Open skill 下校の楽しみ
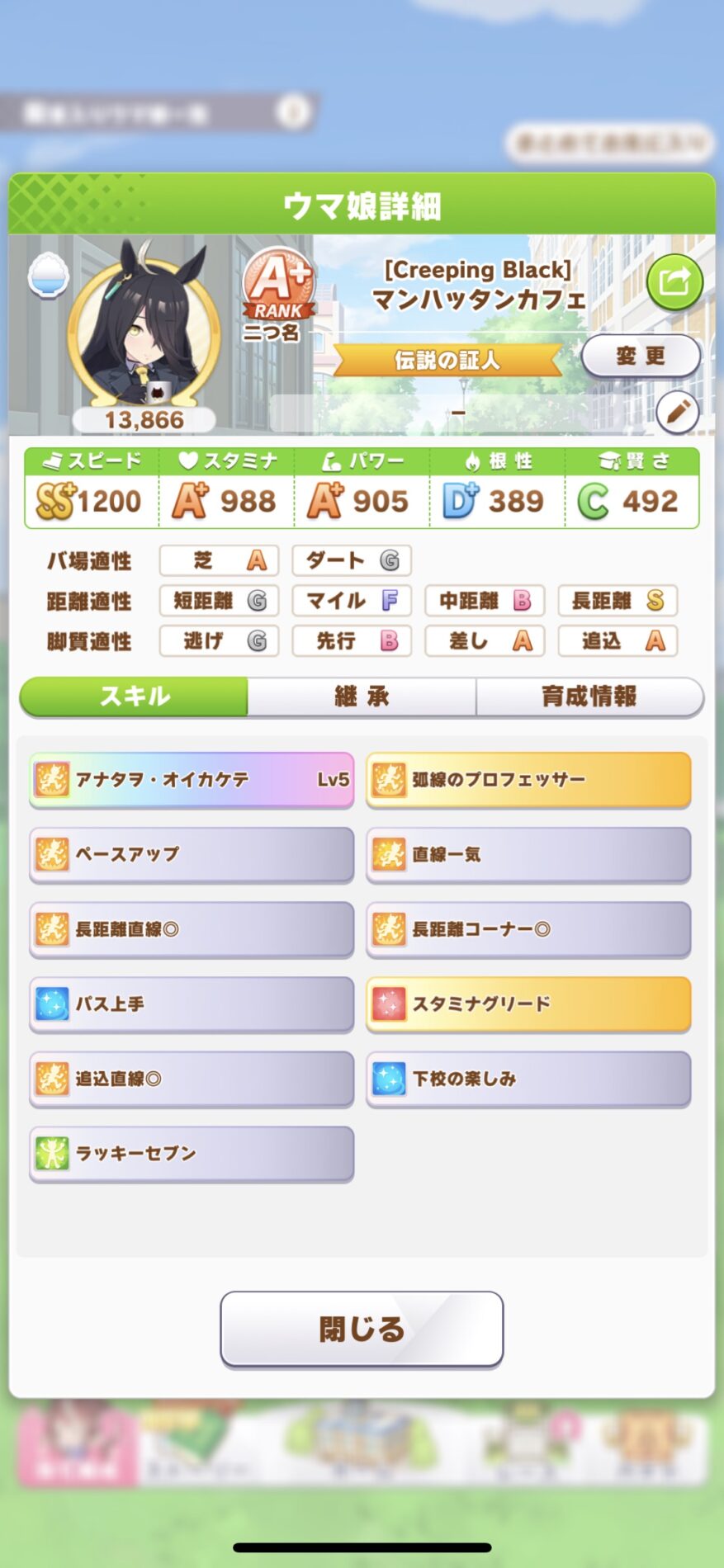 point(528,1079)
